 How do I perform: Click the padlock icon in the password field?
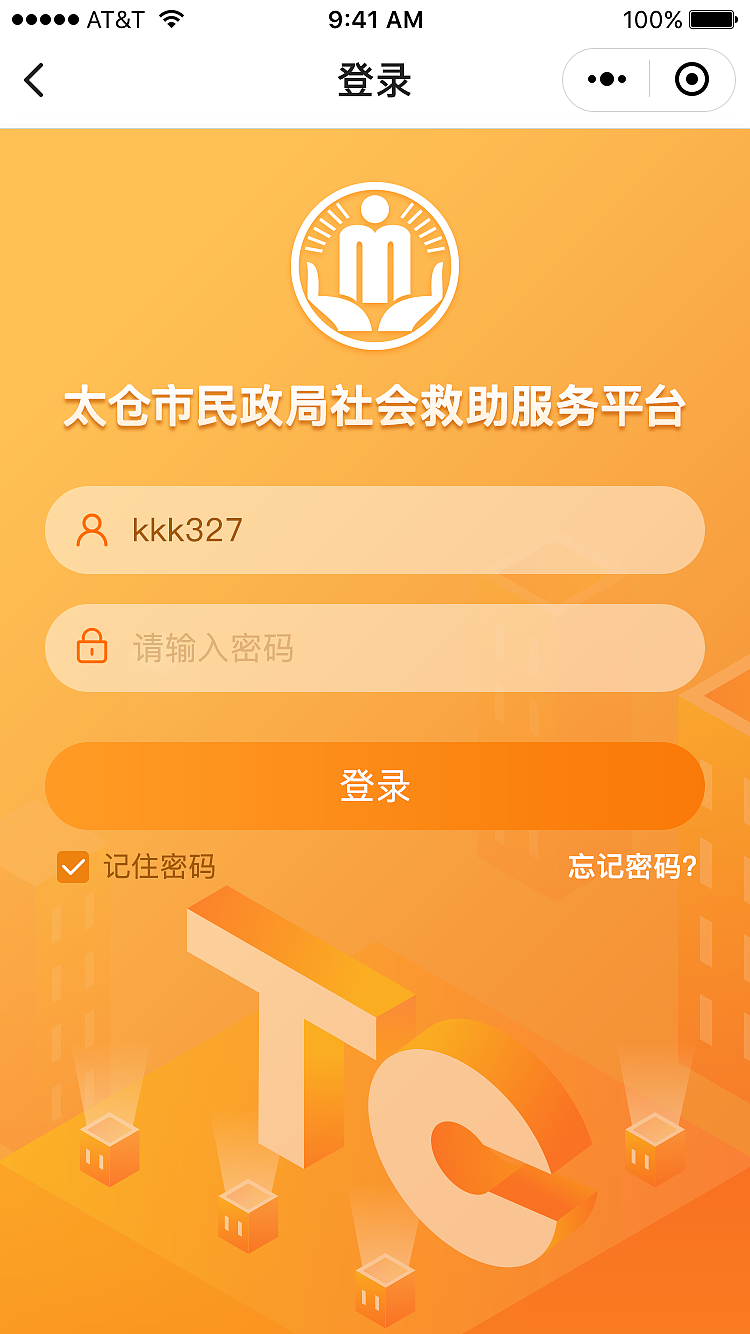click(x=90, y=647)
